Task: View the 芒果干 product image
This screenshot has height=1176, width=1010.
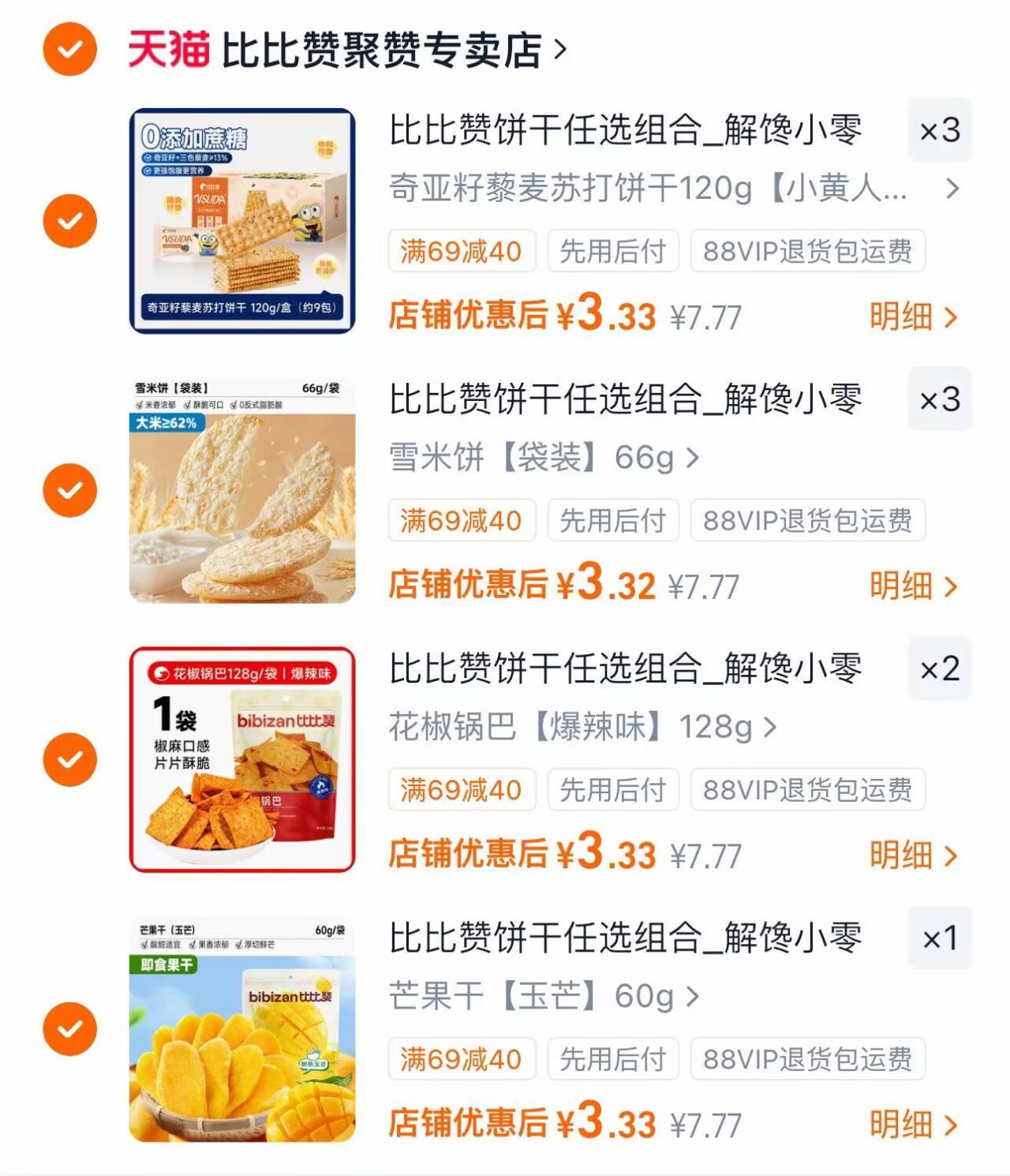Action: tap(242, 1029)
